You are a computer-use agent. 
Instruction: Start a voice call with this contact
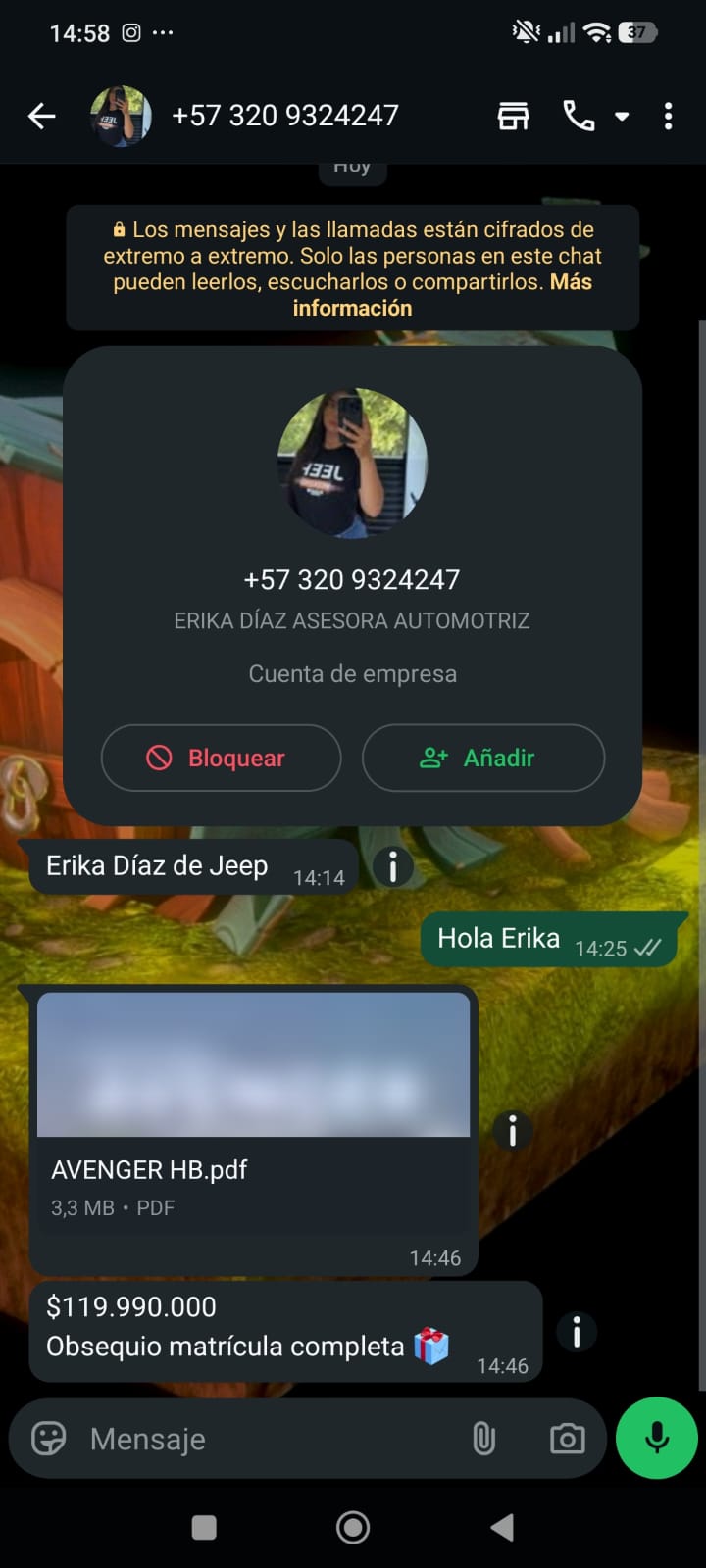[x=578, y=117]
